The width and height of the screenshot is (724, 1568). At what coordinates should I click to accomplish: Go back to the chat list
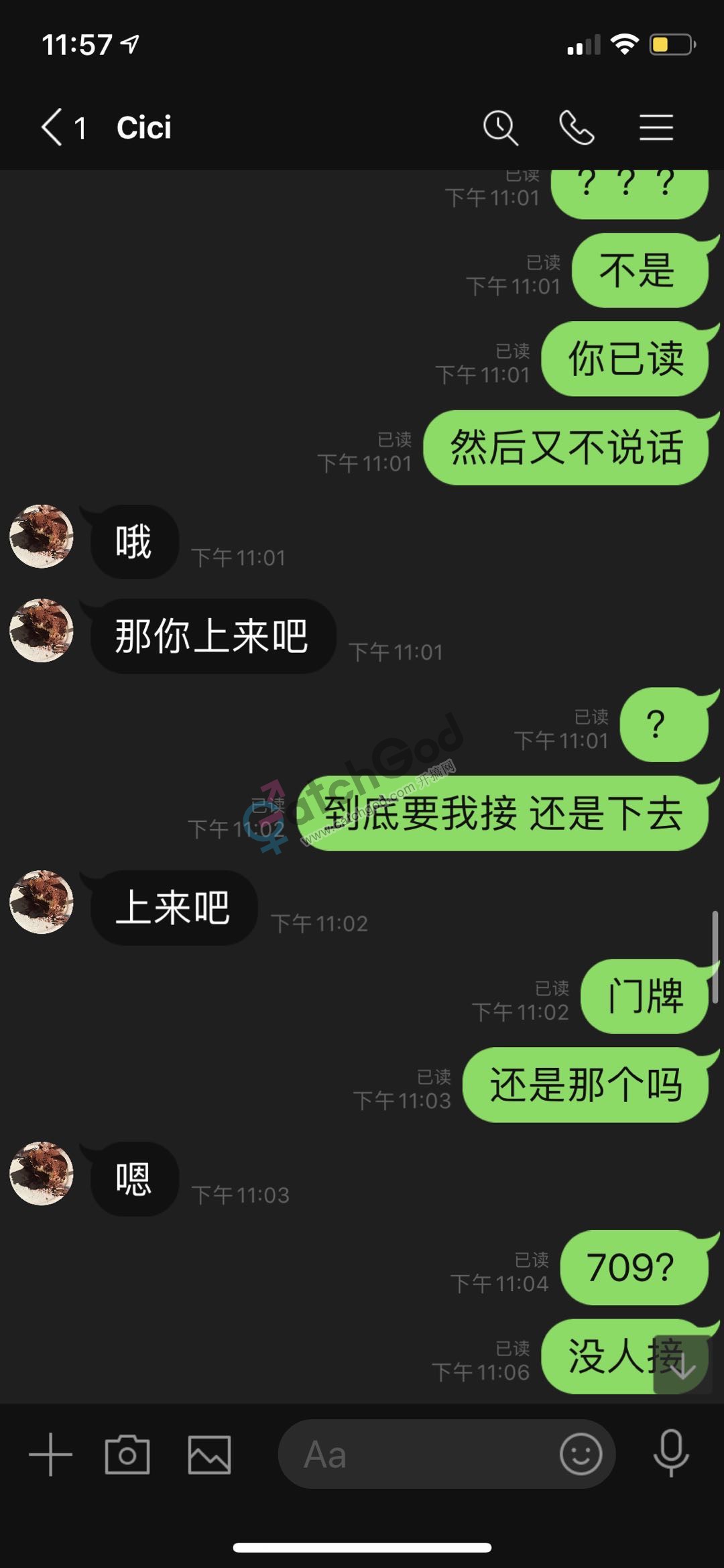tap(52, 127)
